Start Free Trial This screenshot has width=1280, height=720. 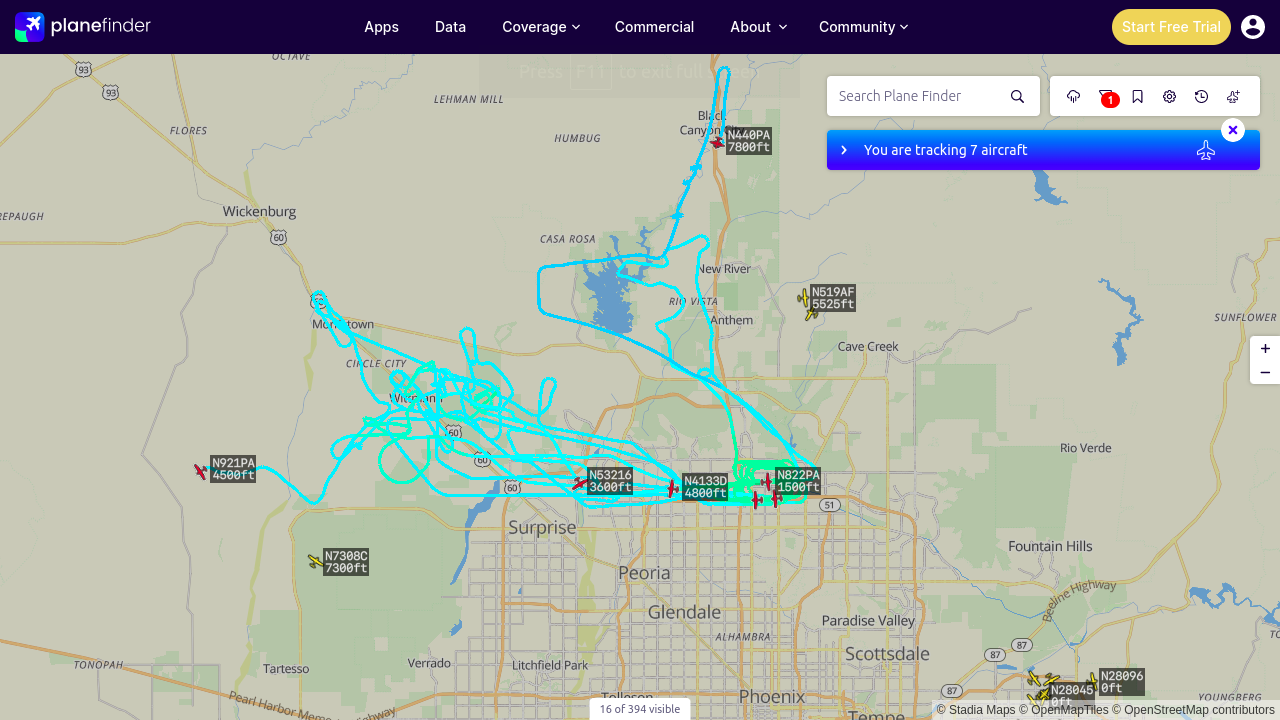(1171, 27)
